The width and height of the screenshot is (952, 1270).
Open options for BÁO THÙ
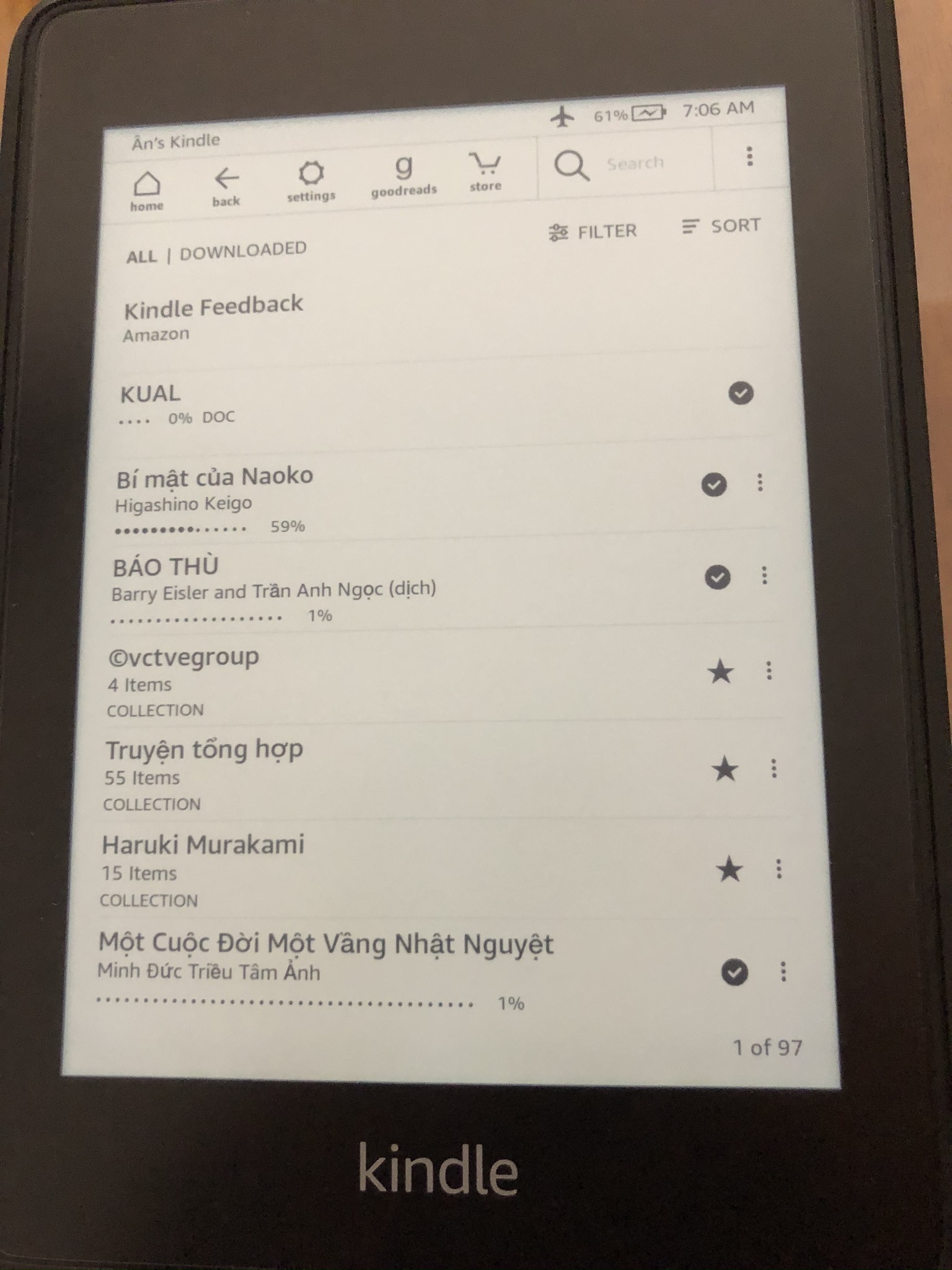tap(764, 575)
